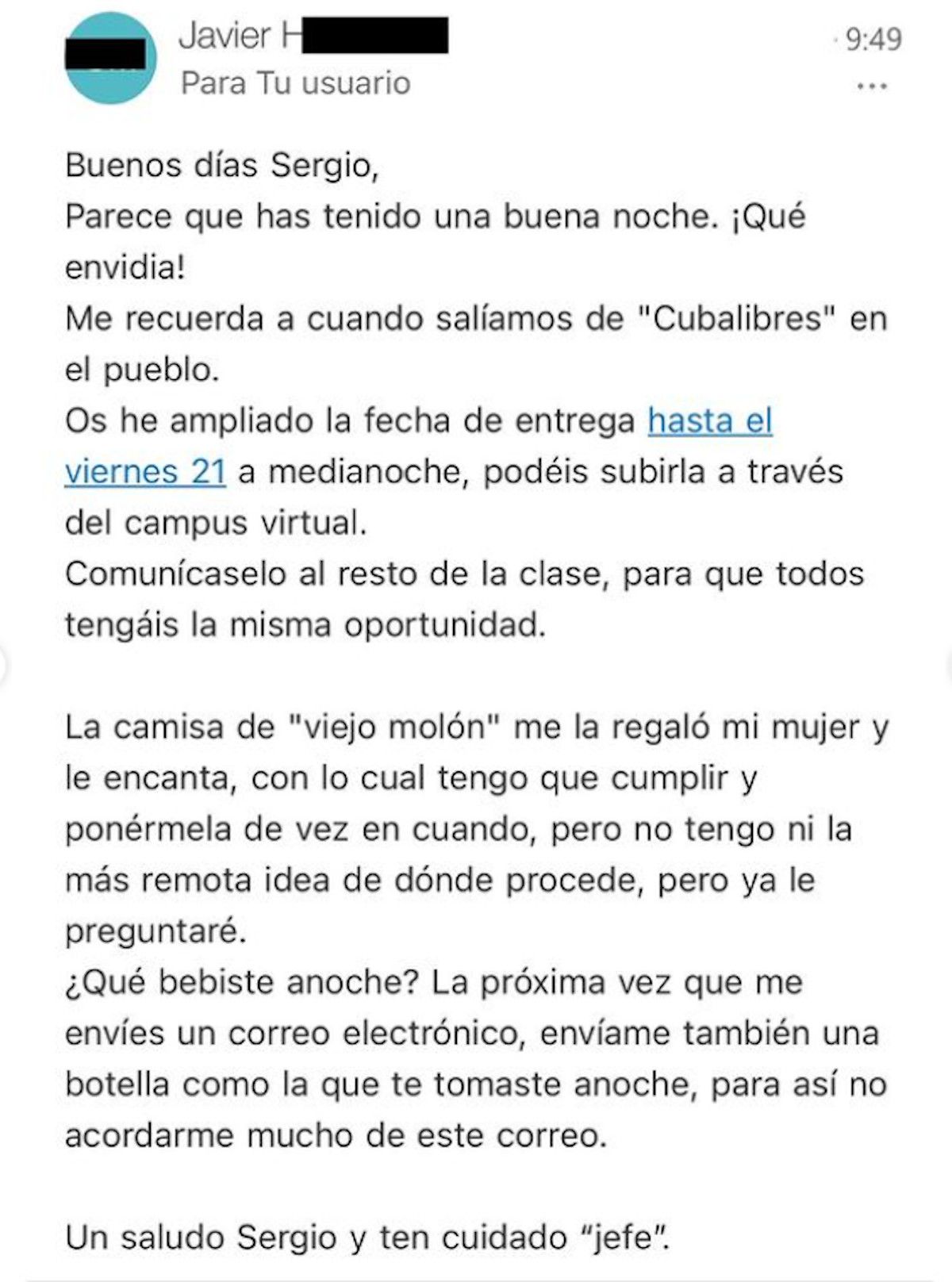Tap the sender name Javier H
The height and width of the screenshot is (1282, 952).
(x=238, y=36)
